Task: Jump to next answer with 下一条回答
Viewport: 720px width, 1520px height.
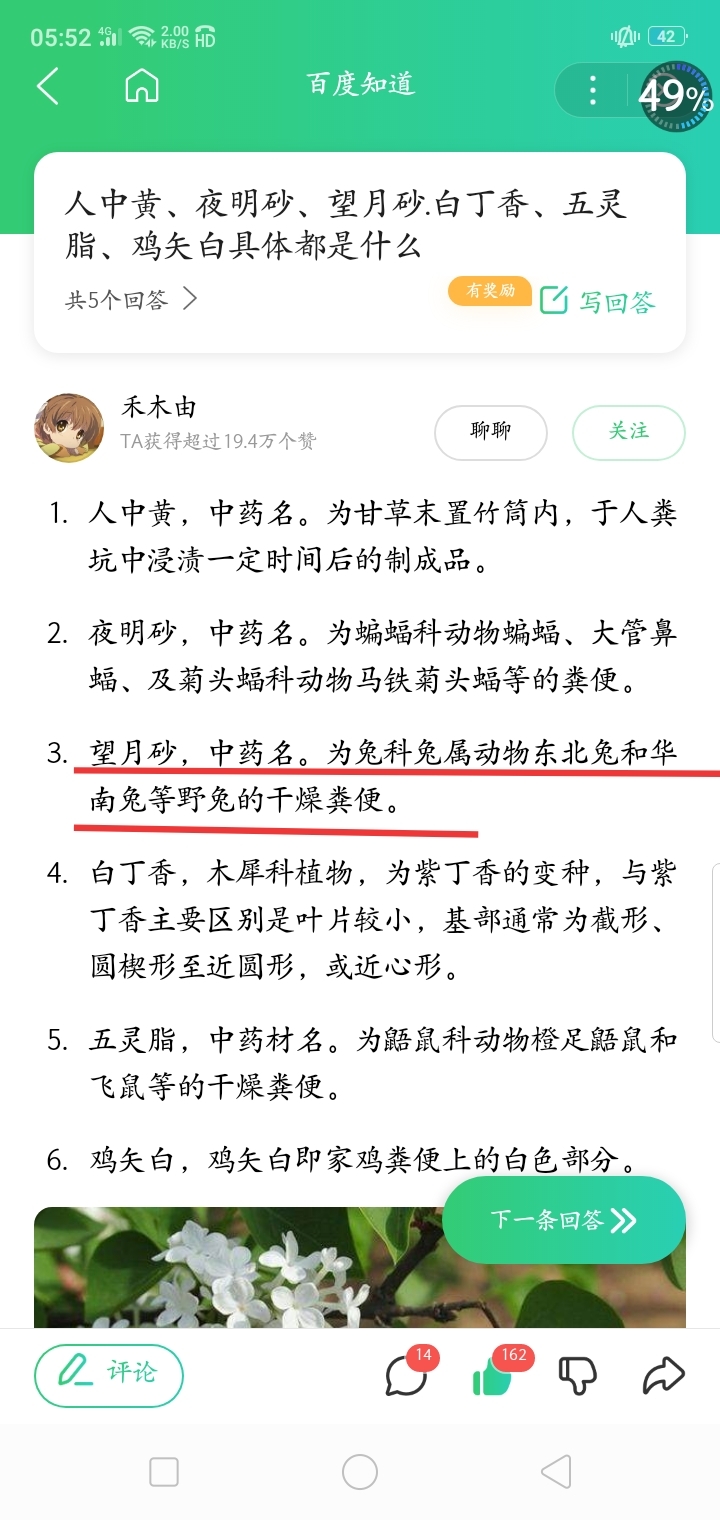Action: tap(563, 1220)
